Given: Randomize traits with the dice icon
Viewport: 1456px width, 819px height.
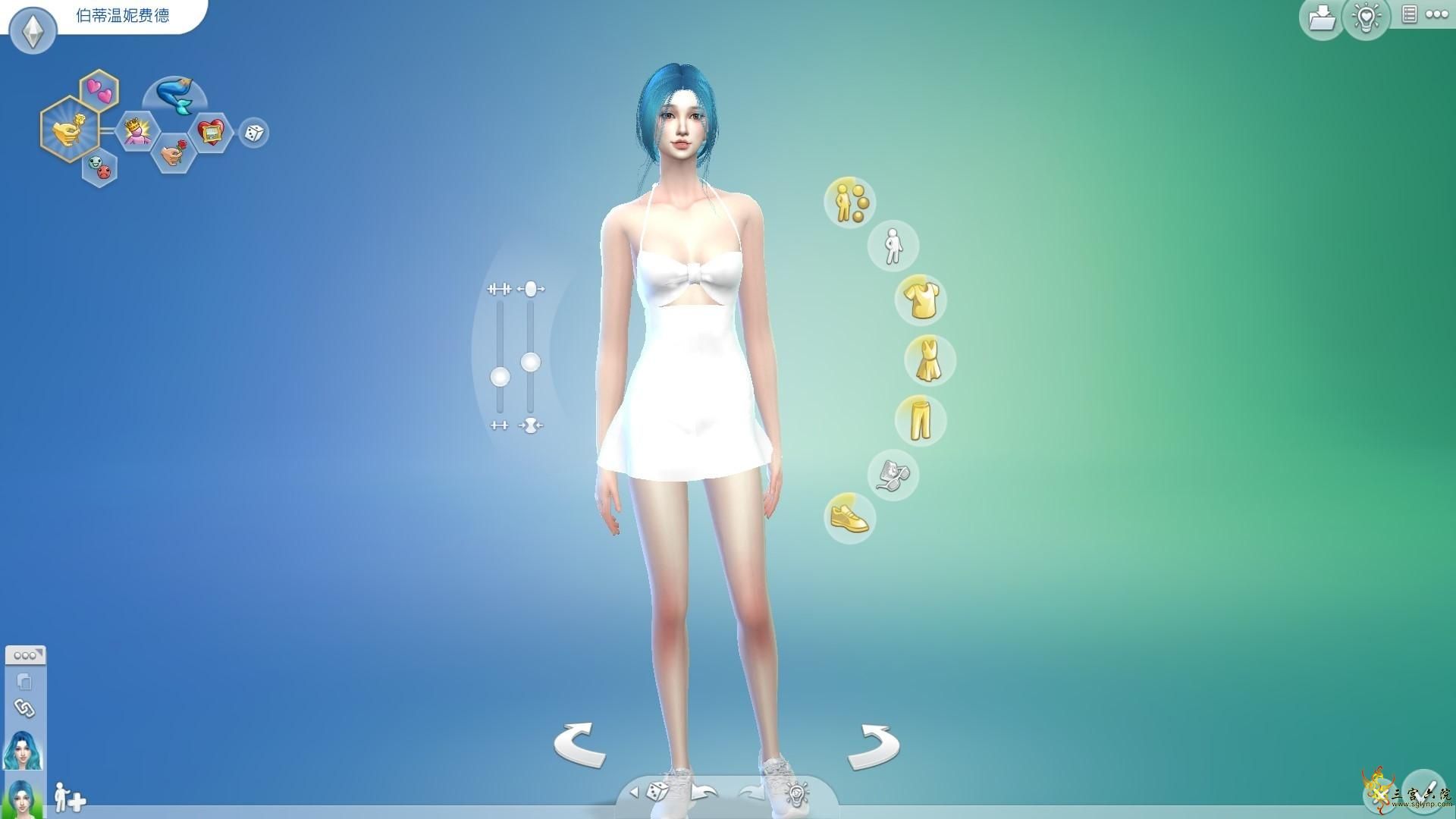Looking at the screenshot, I should [253, 133].
